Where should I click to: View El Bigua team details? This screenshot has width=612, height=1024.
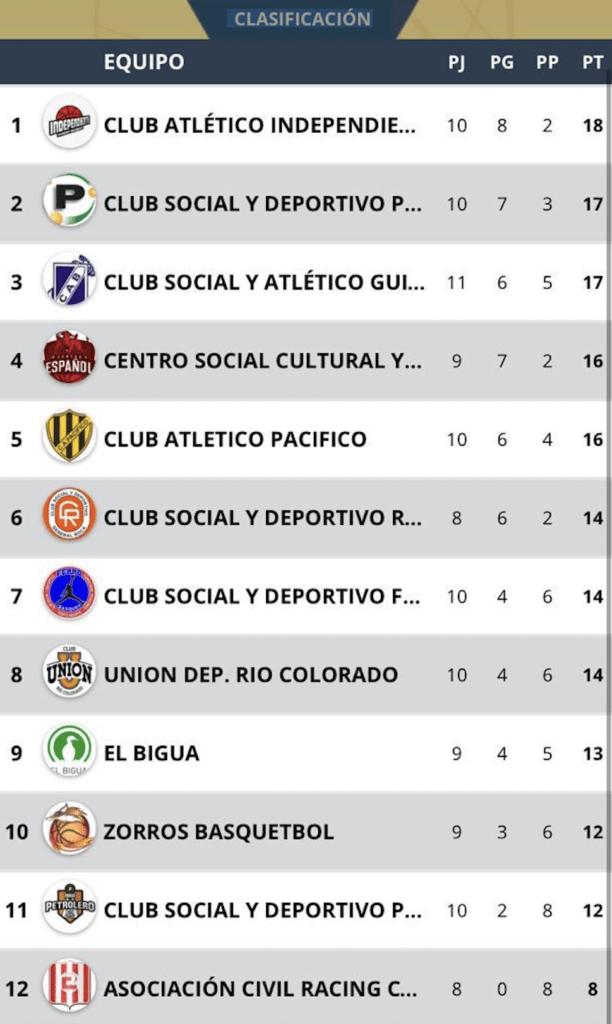[x=151, y=753]
